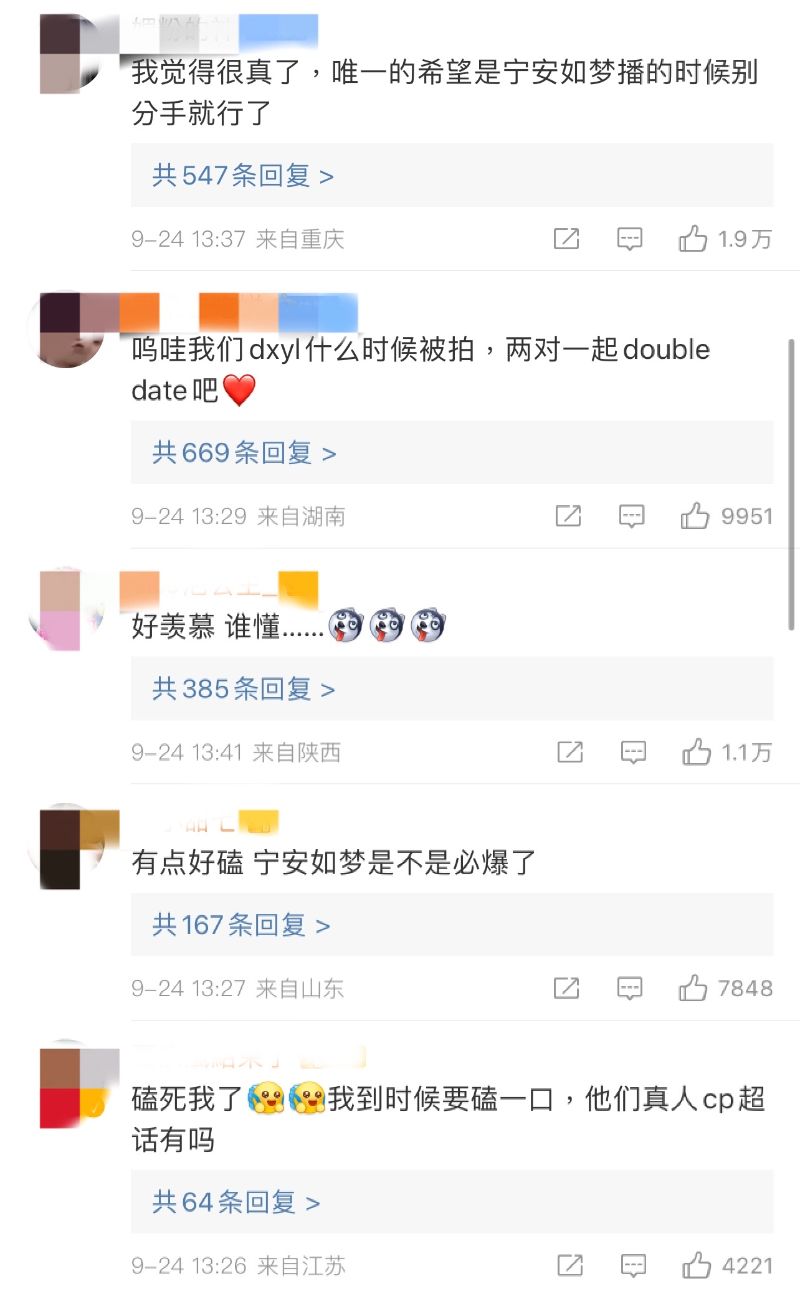Repost the comment from 湖南

click(568, 516)
